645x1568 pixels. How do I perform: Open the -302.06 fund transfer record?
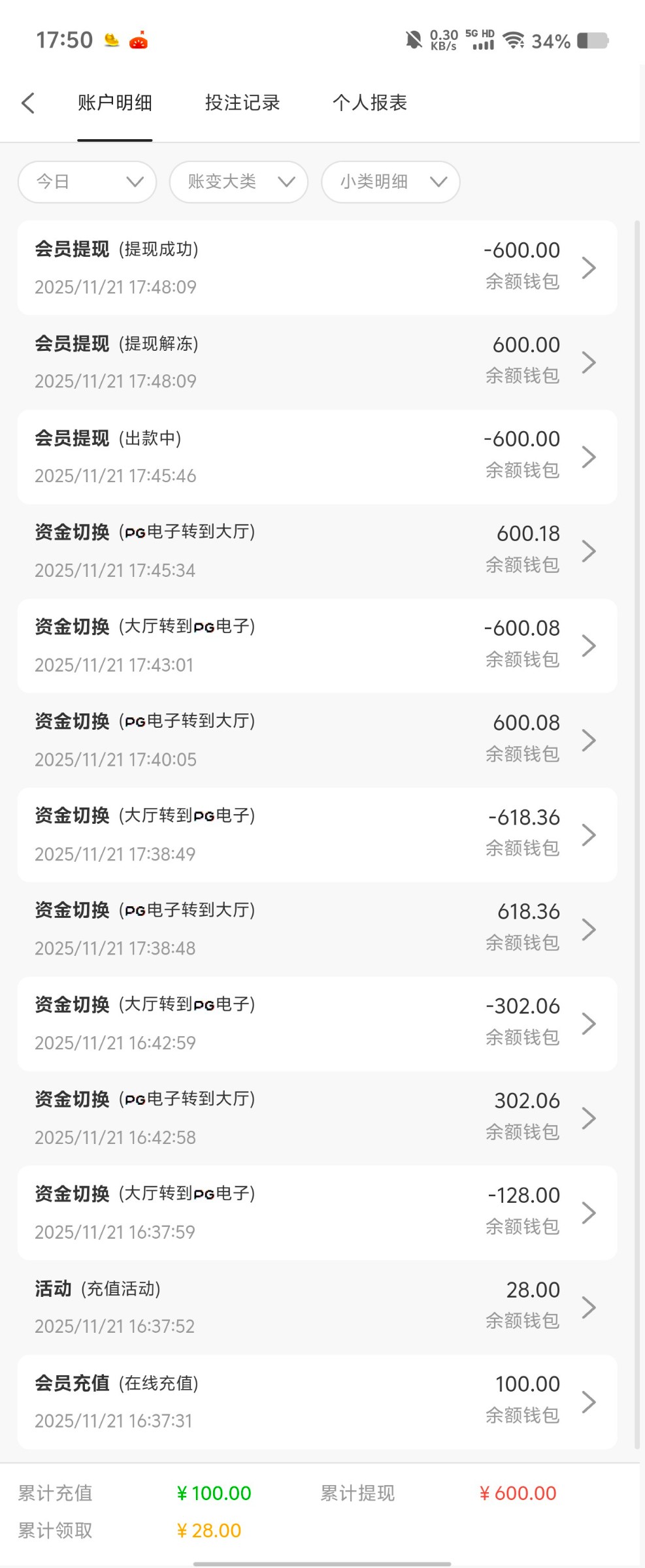tap(317, 1023)
